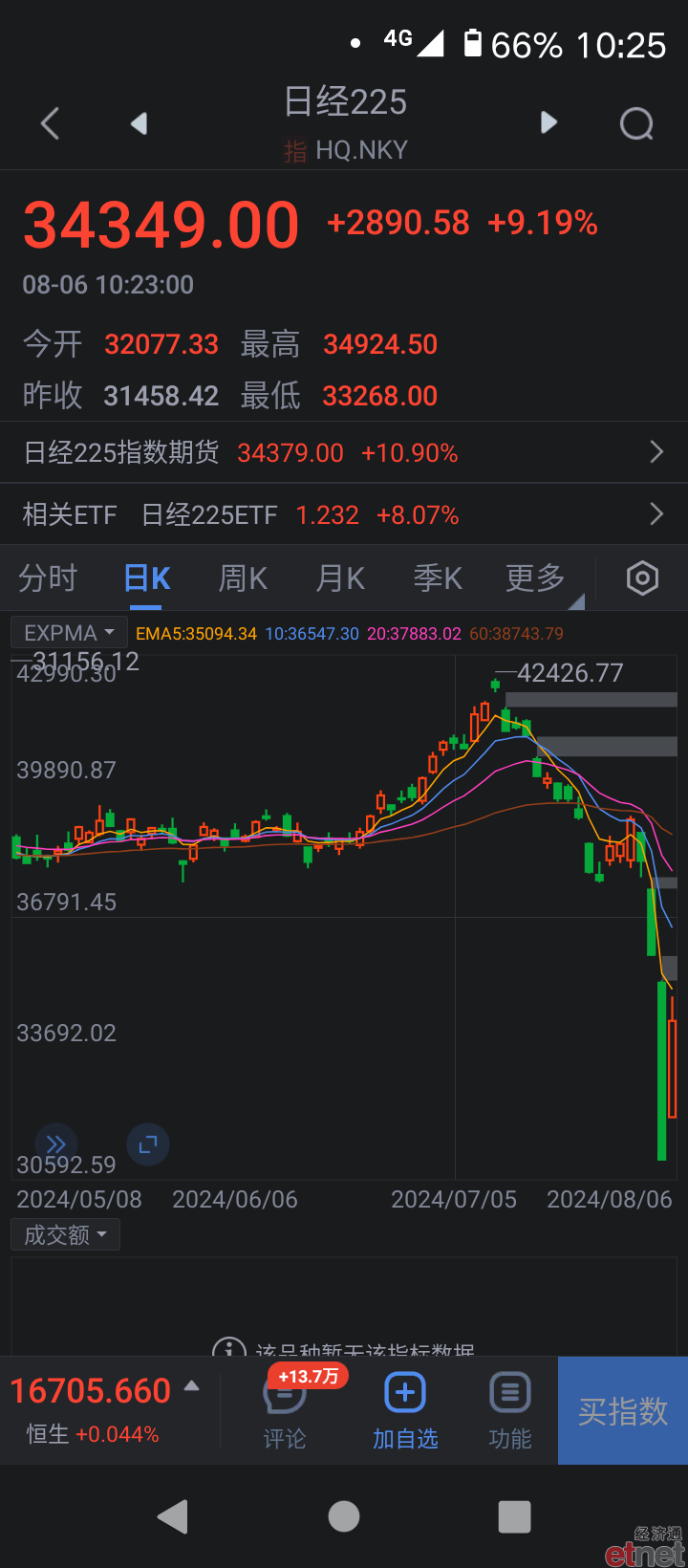The image size is (688, 1568).
Task: Switch to the 季K tab
Action: pos(438,578)
